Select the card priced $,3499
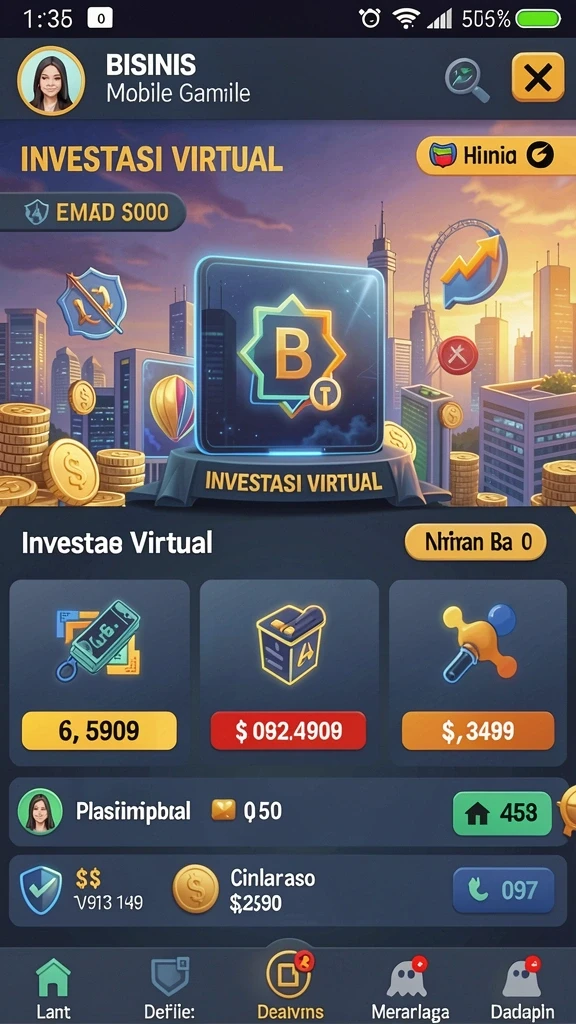 coord(478,673)
